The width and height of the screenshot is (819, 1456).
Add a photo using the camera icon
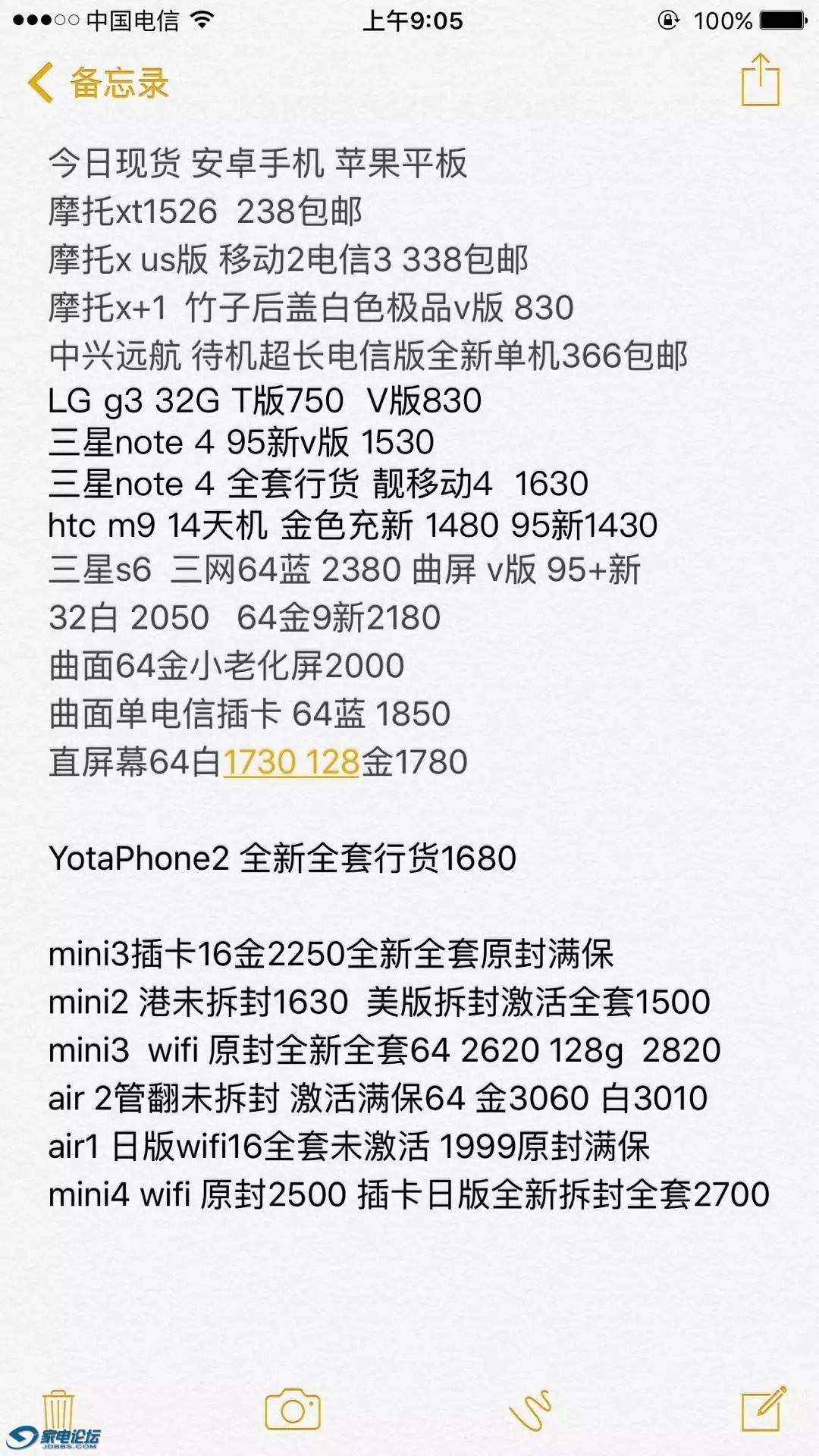pyautogui.click(x=293, y=1410)
